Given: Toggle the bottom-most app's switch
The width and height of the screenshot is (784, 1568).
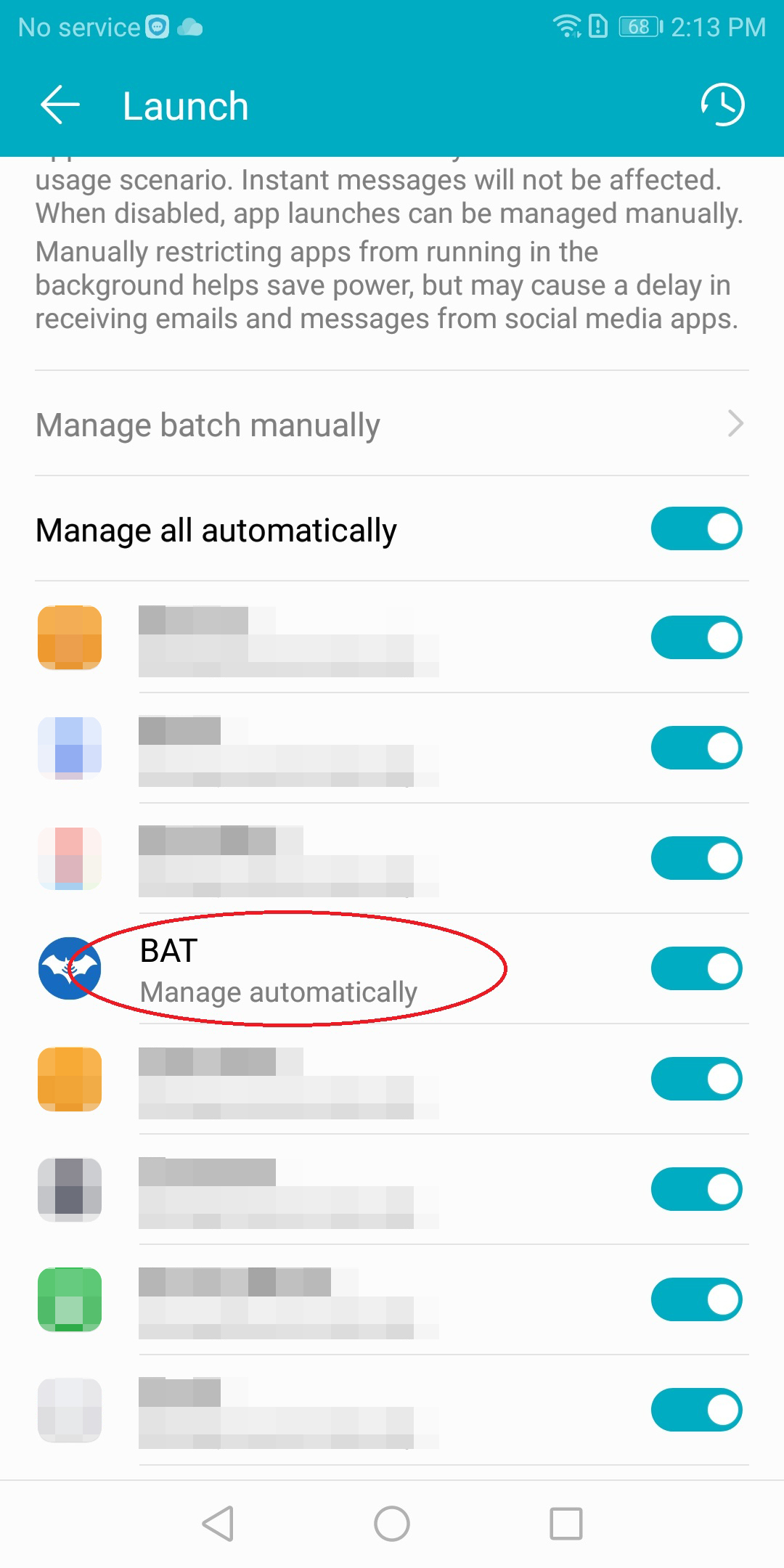Looking at the screenshot, I should tap(695, 1409).
